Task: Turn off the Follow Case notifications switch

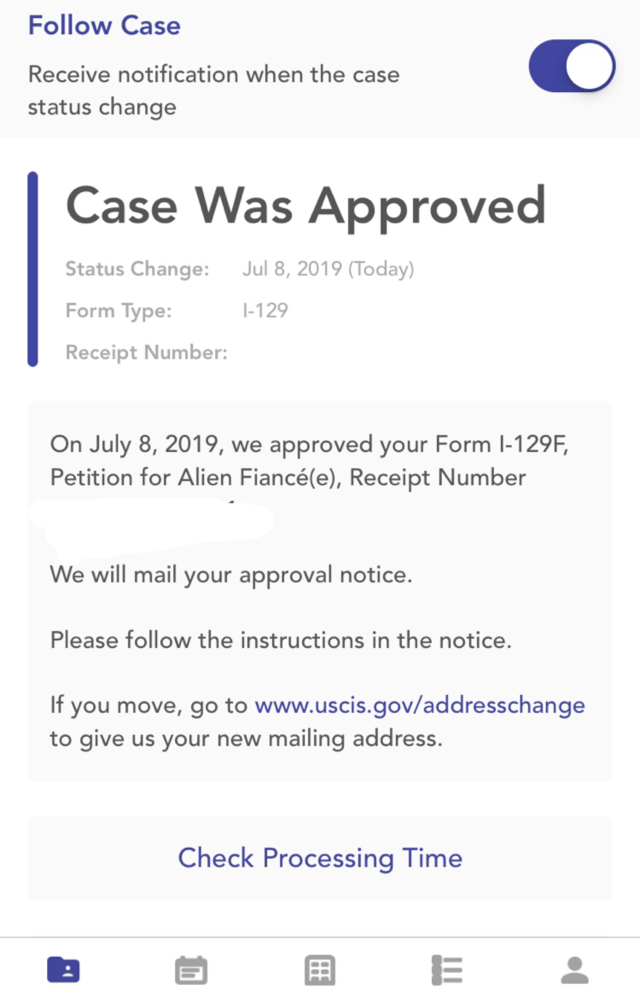Action: (572, 67)
